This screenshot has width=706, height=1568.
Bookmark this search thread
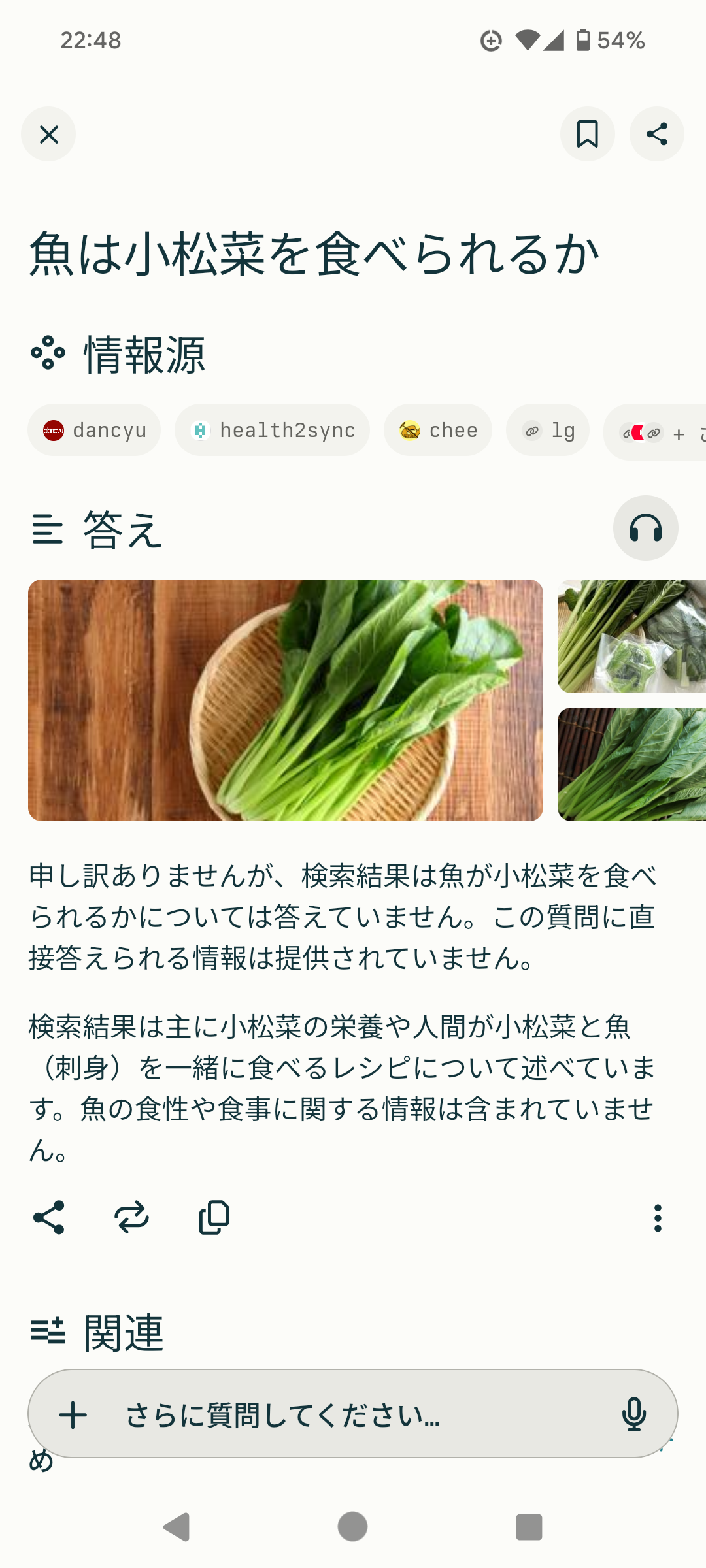point(587,135)
